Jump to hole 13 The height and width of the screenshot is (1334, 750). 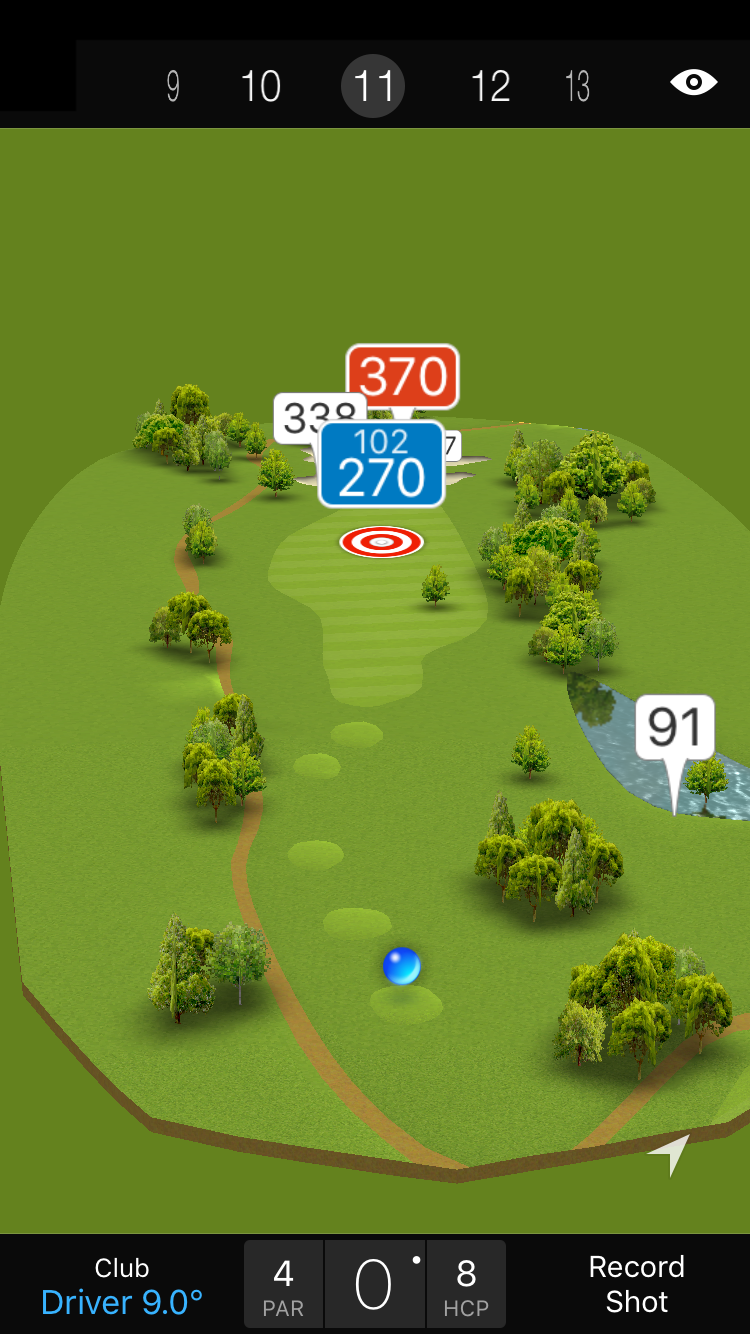[577, 87]
